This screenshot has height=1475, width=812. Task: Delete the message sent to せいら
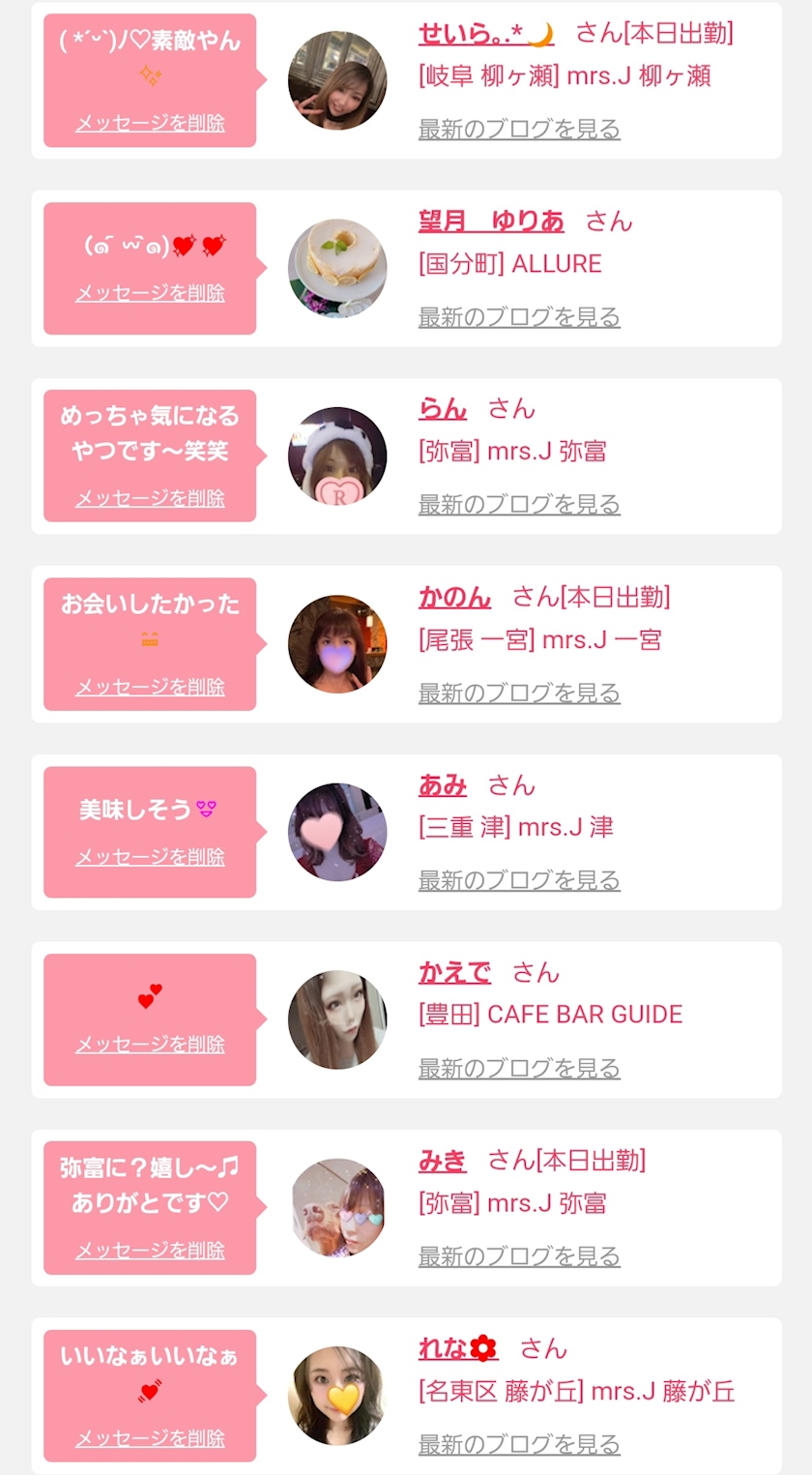click(150, 123)
